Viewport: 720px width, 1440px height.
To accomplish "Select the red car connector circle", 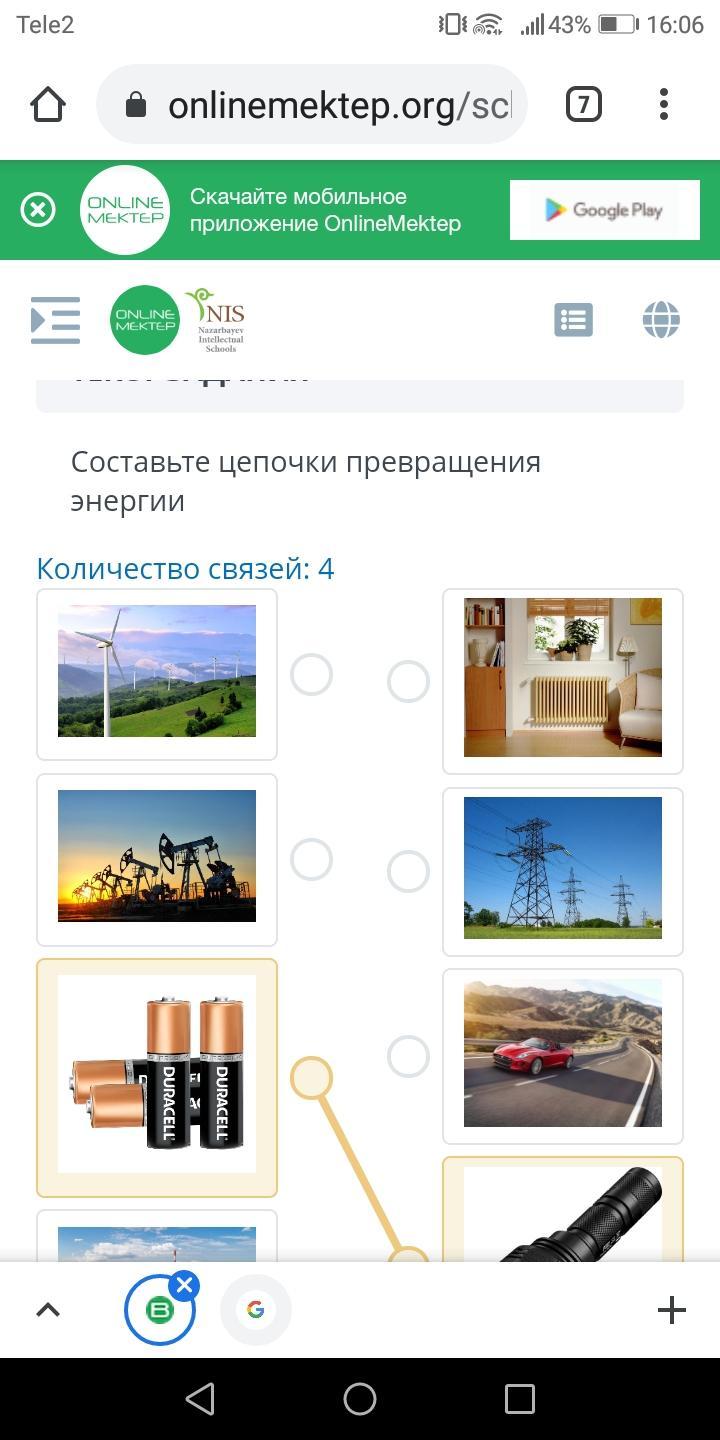I will pos(408,1056).
